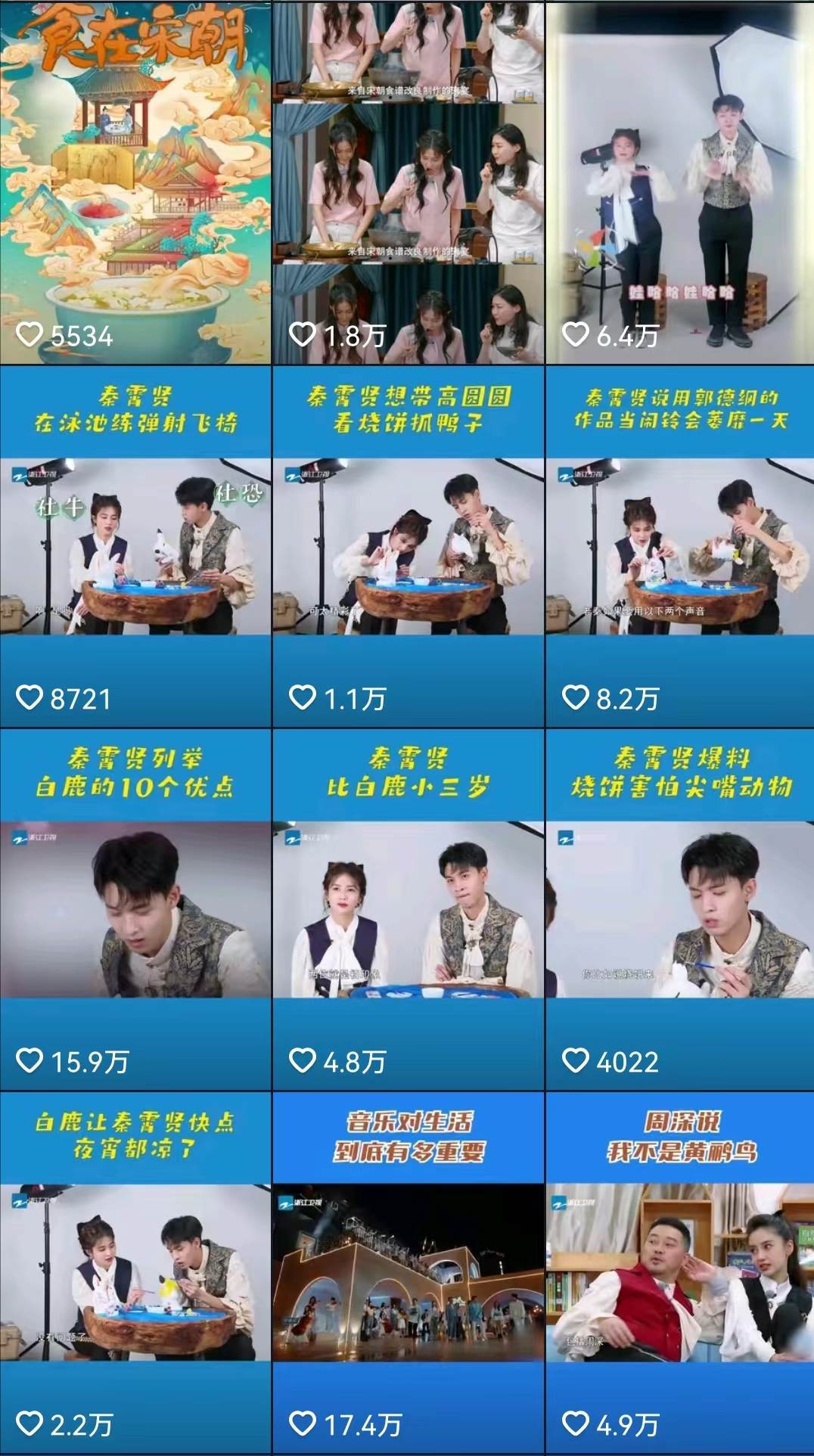Open the video 音乐对生活到底有多重要

point(408,1272)
